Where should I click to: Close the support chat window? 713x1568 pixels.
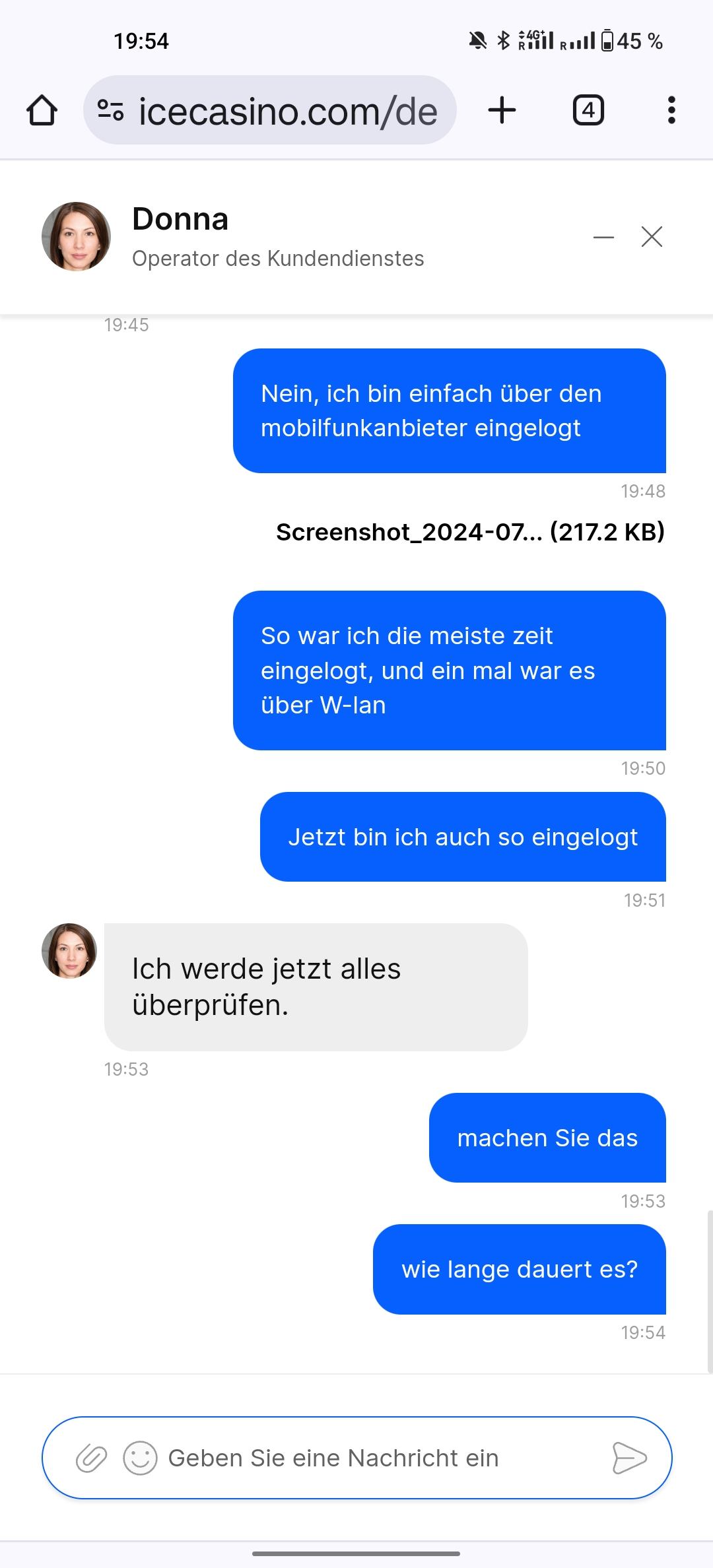(x=652, y=237)
